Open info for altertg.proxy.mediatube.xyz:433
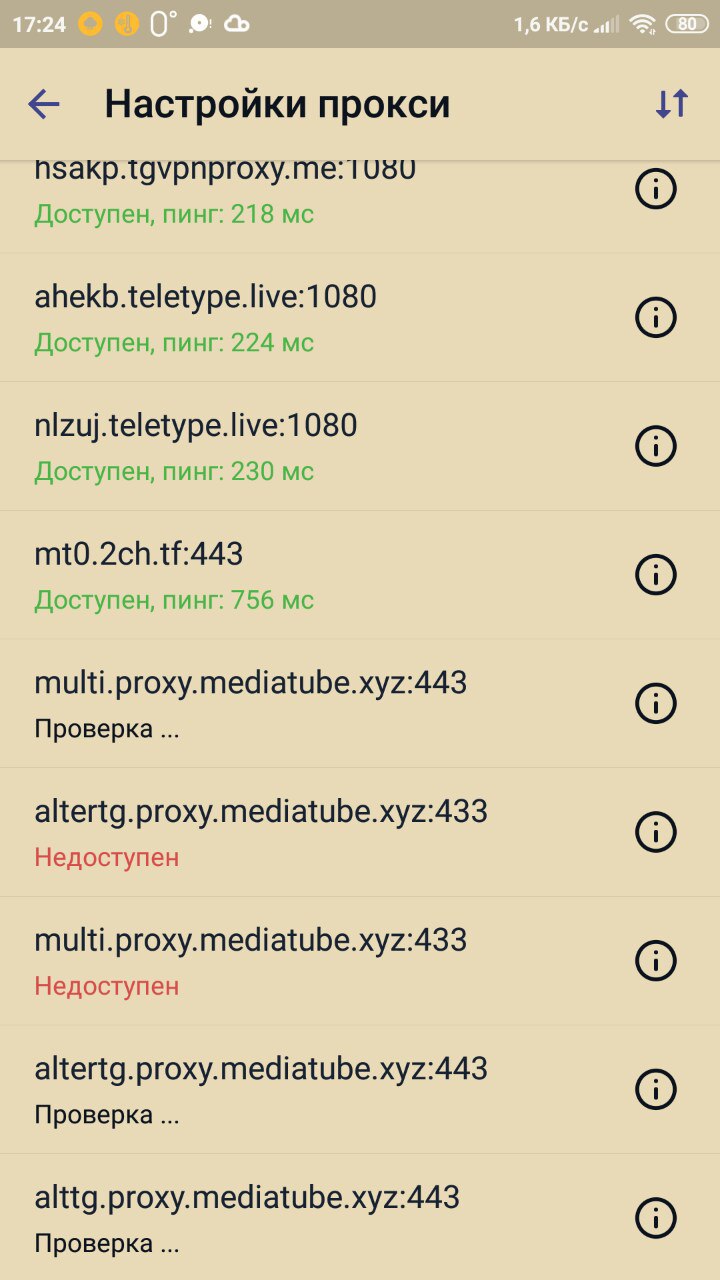This screenshot has height=1280, width=720. [x=656, y=831]
